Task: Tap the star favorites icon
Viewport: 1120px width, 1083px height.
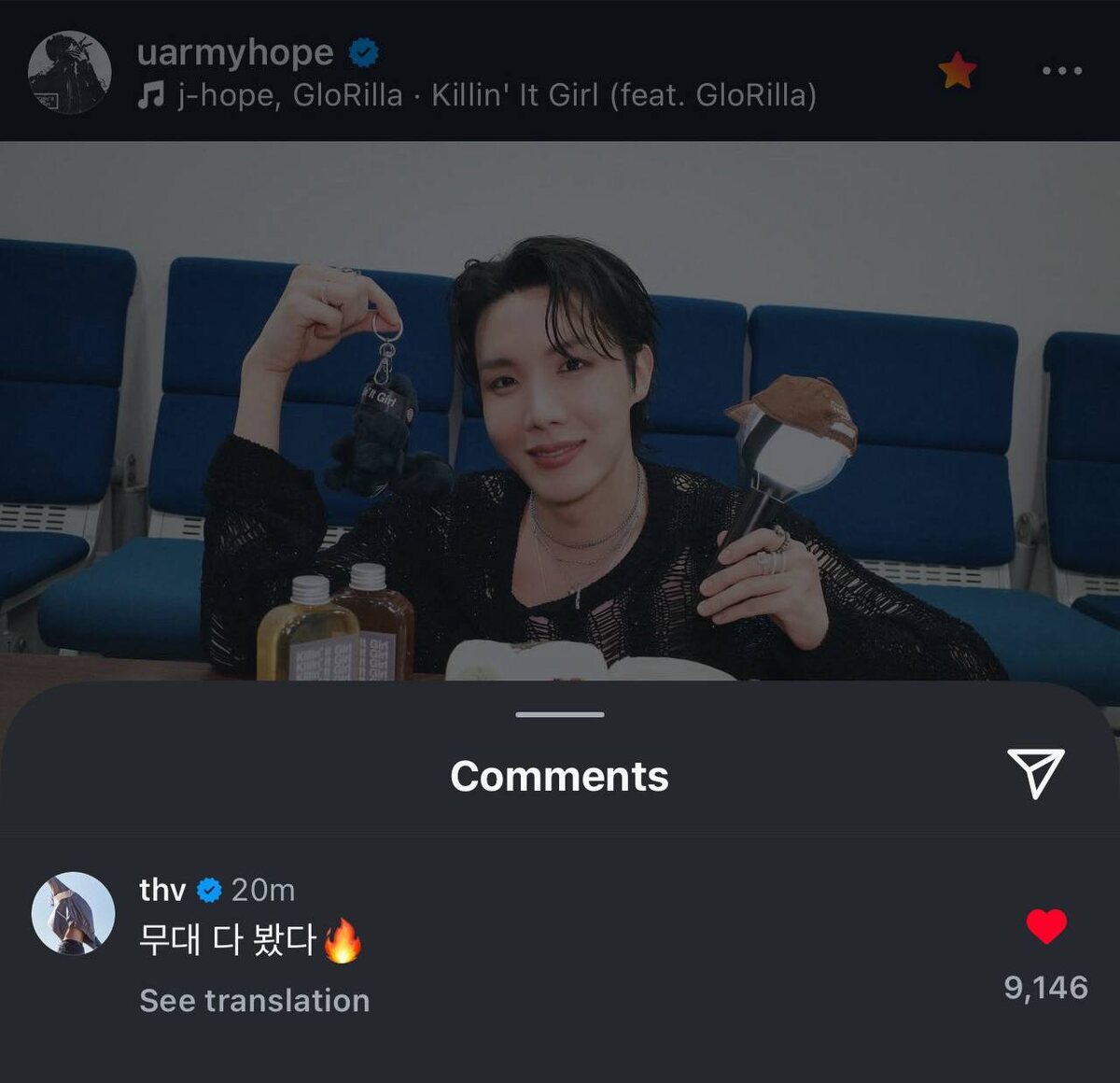Action: (957, 71)
